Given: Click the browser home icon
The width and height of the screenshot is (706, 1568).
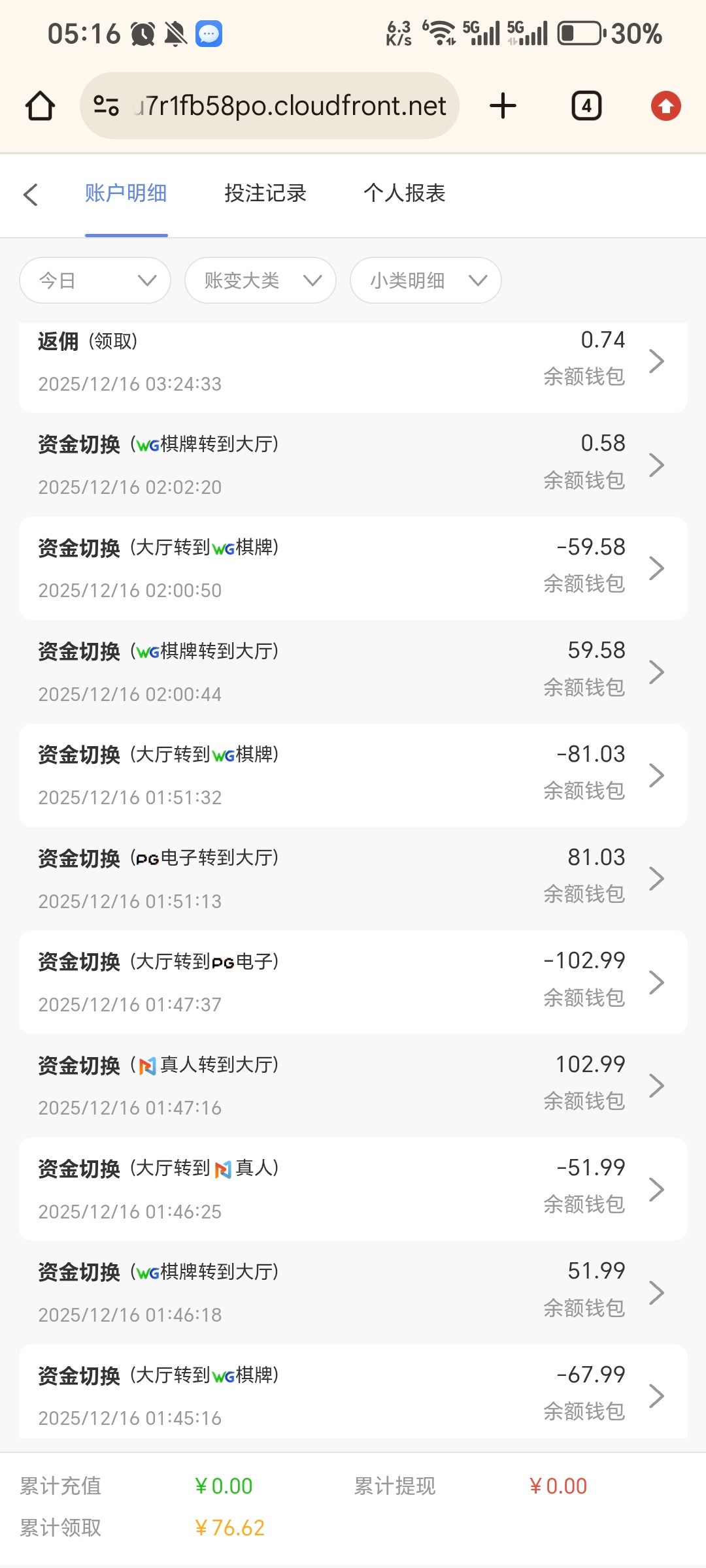Looking at the screenshot, I should [39, 105].
